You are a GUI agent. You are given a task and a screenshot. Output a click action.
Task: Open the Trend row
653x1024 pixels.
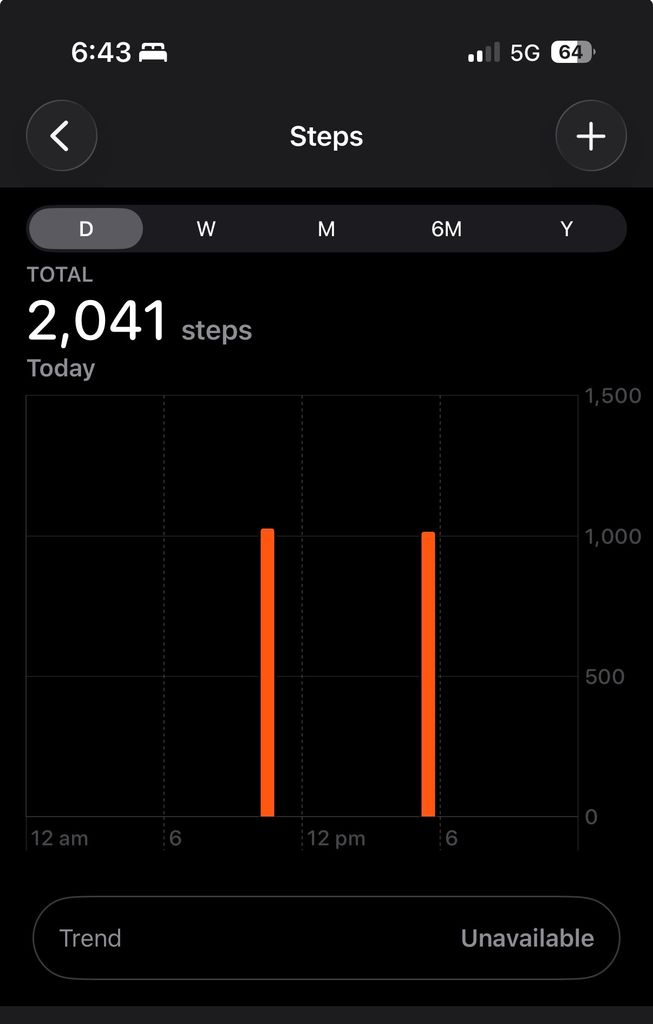point(326,938)
